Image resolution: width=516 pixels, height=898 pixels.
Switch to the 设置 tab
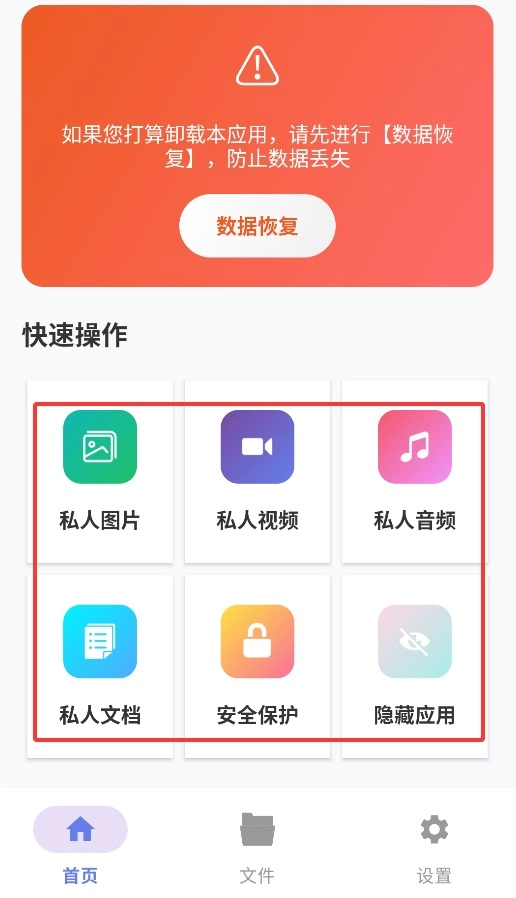tap(434, 845)
